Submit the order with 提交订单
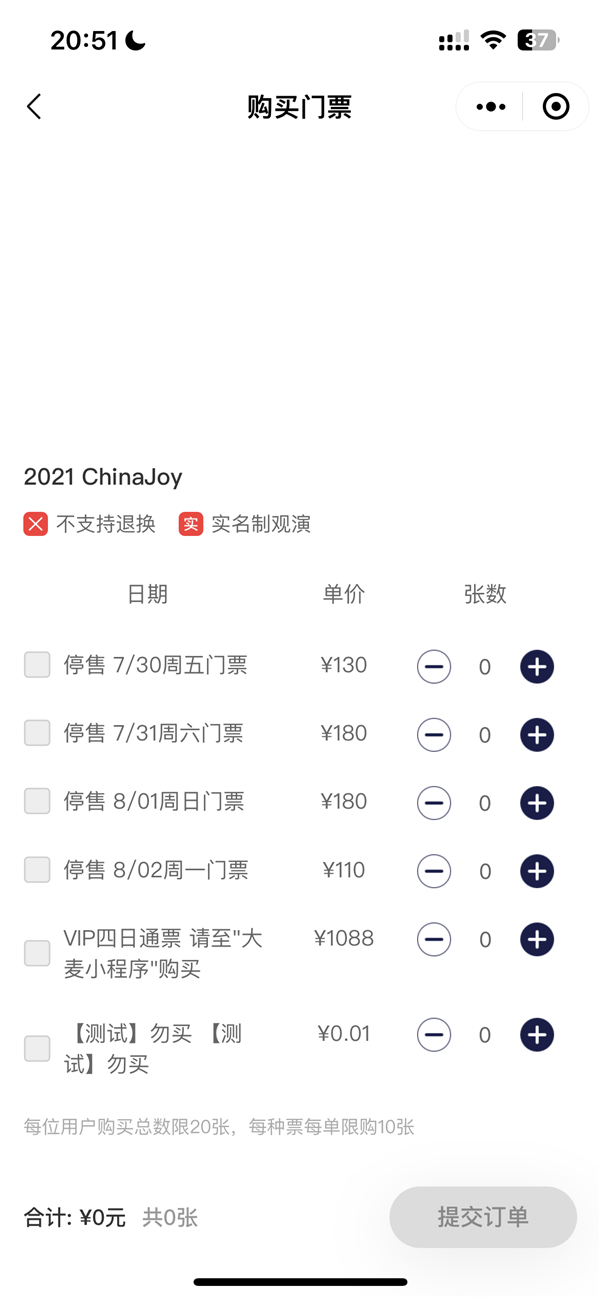The height and width of the screenshot is (1298, 600). point(483,1217)
